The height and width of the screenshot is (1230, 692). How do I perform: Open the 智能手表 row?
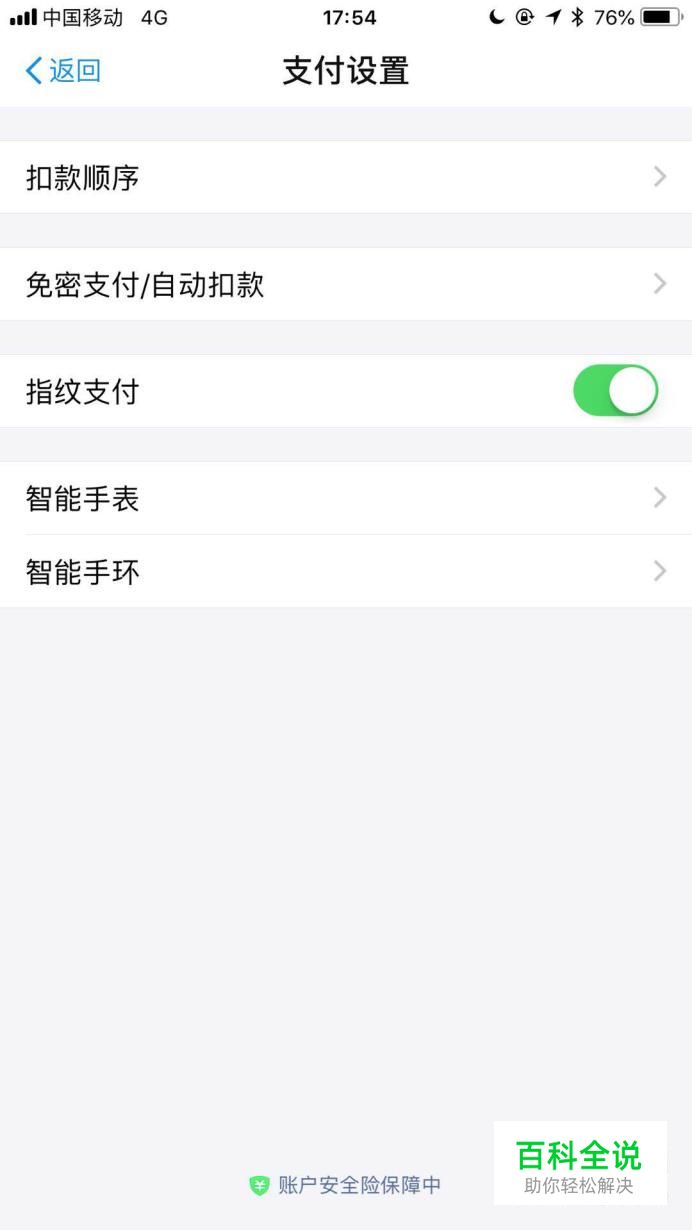click(x=346, y=498)
